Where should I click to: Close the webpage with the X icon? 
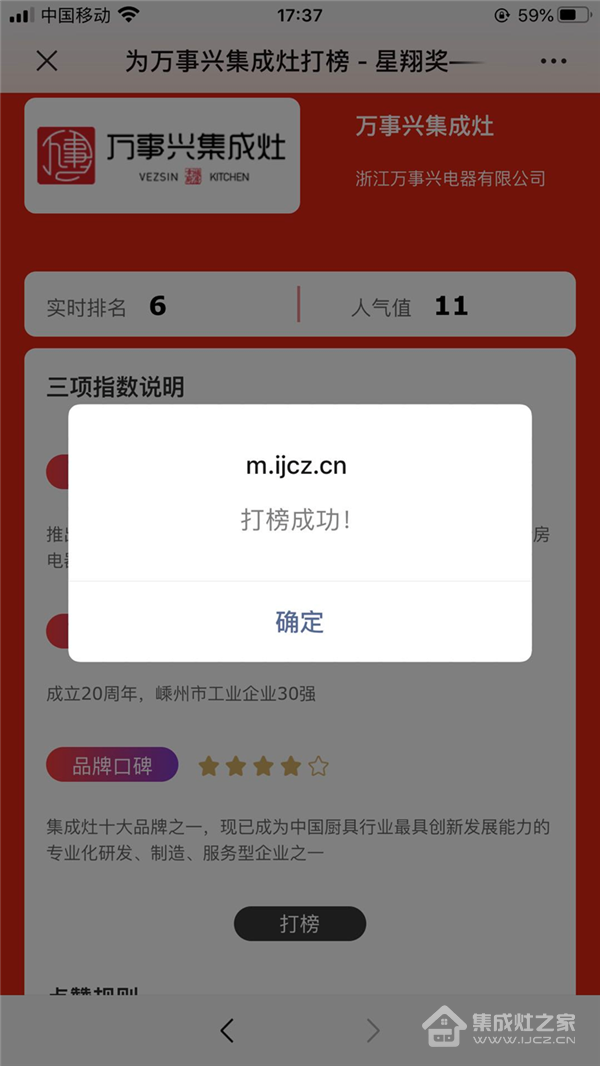click(47, 60)
